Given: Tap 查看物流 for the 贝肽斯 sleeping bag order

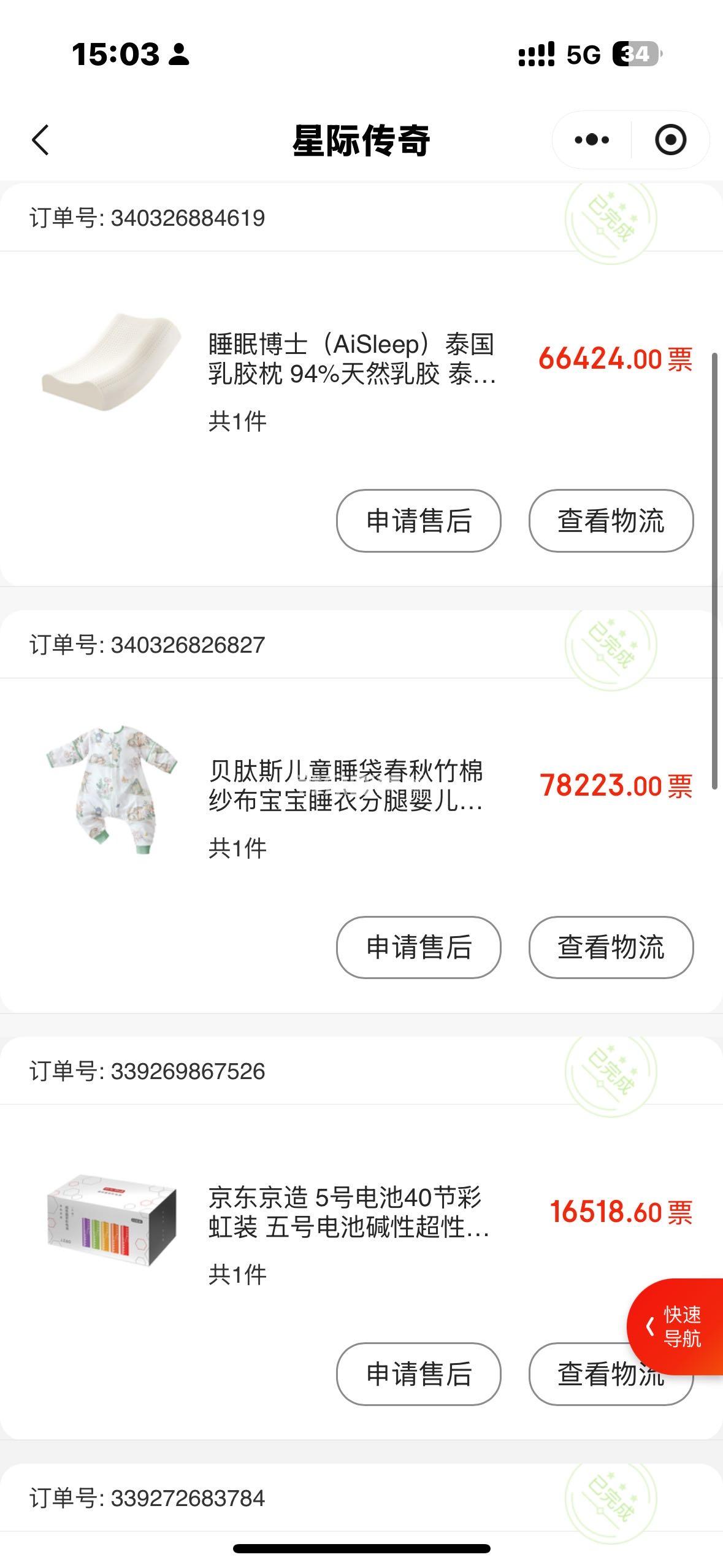Looking at the screenshot, I should click(611, 947).
